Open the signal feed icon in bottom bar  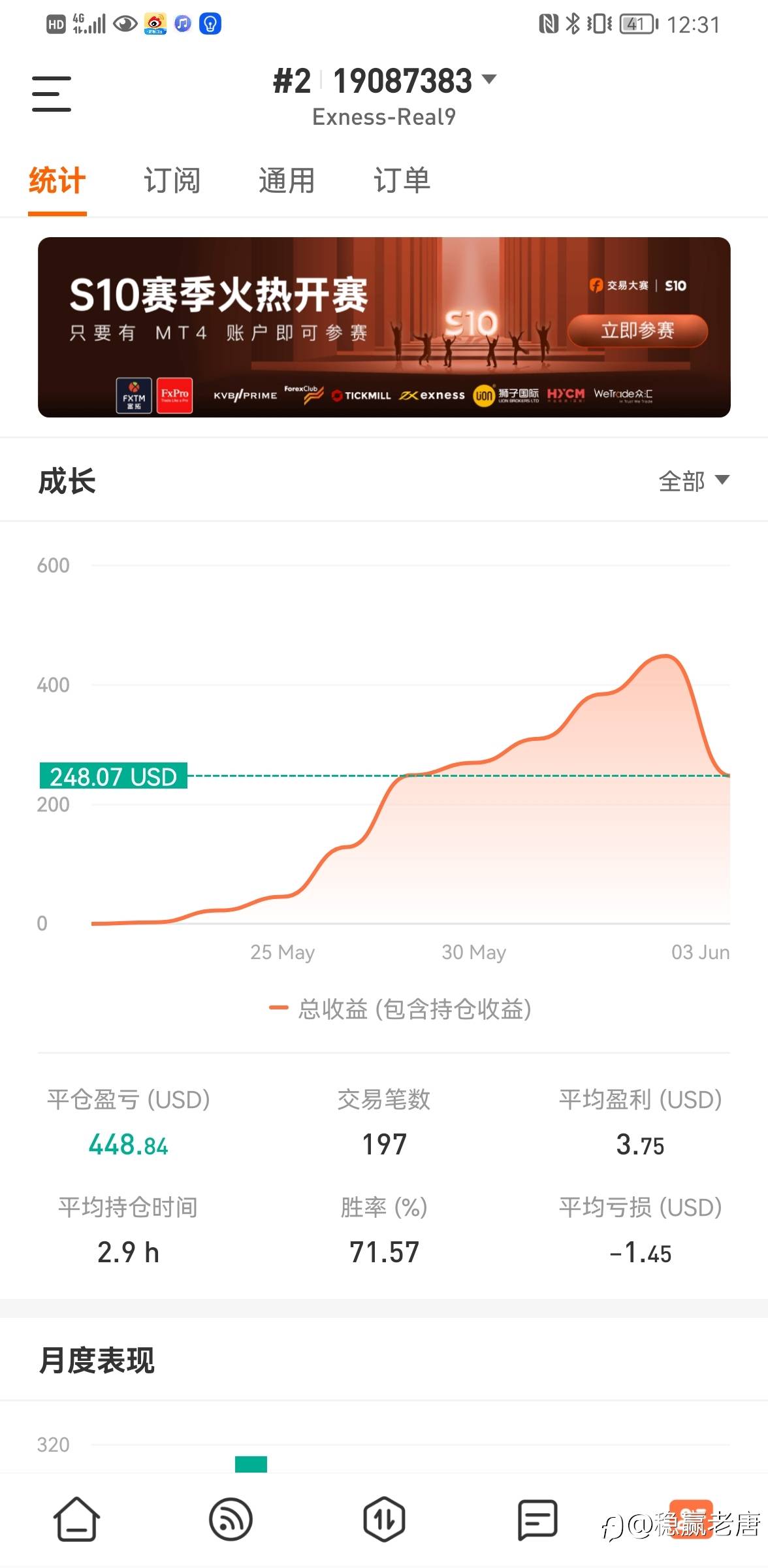(231, 1519)
